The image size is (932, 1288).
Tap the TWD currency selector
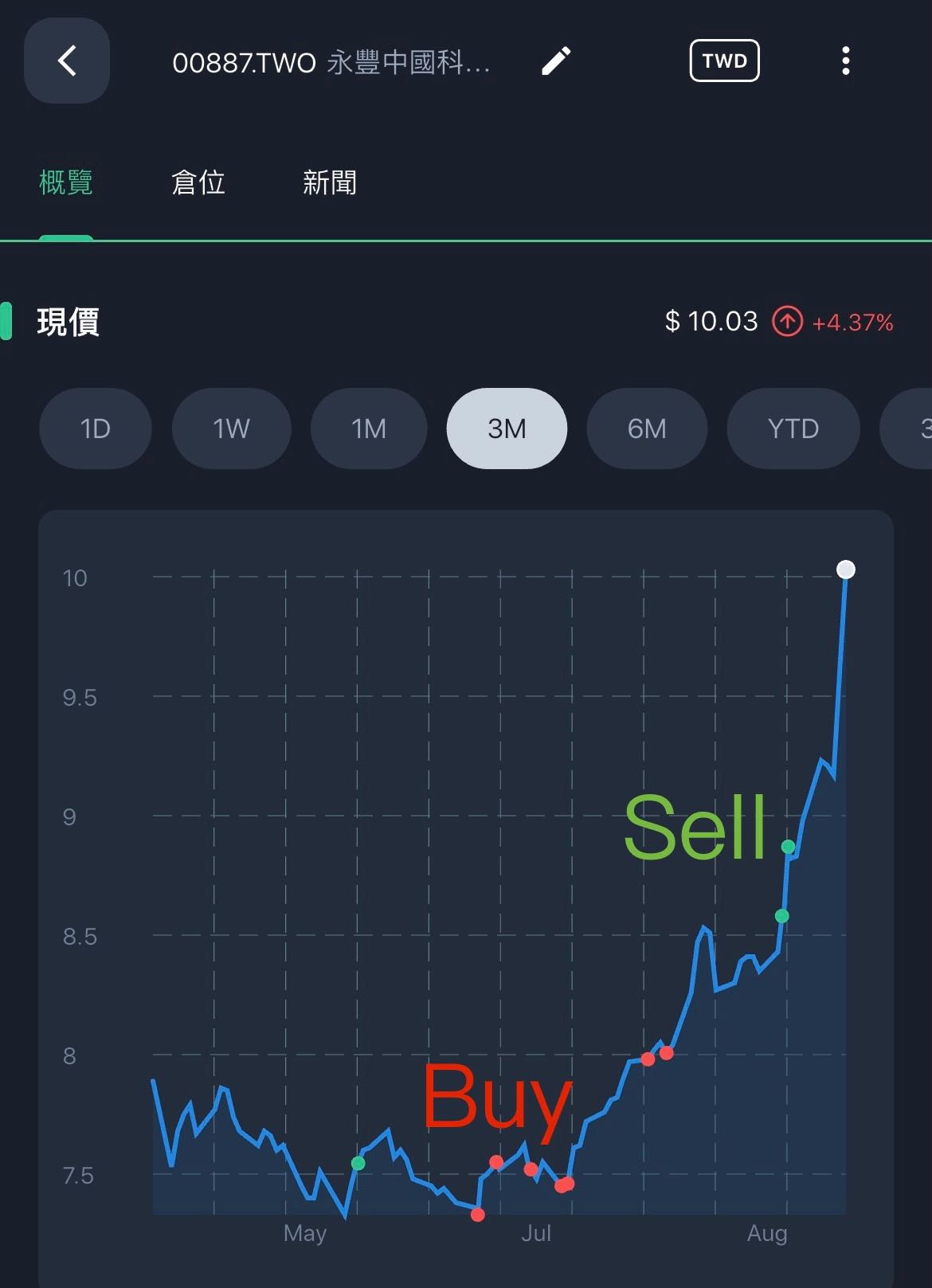[724, 60]
